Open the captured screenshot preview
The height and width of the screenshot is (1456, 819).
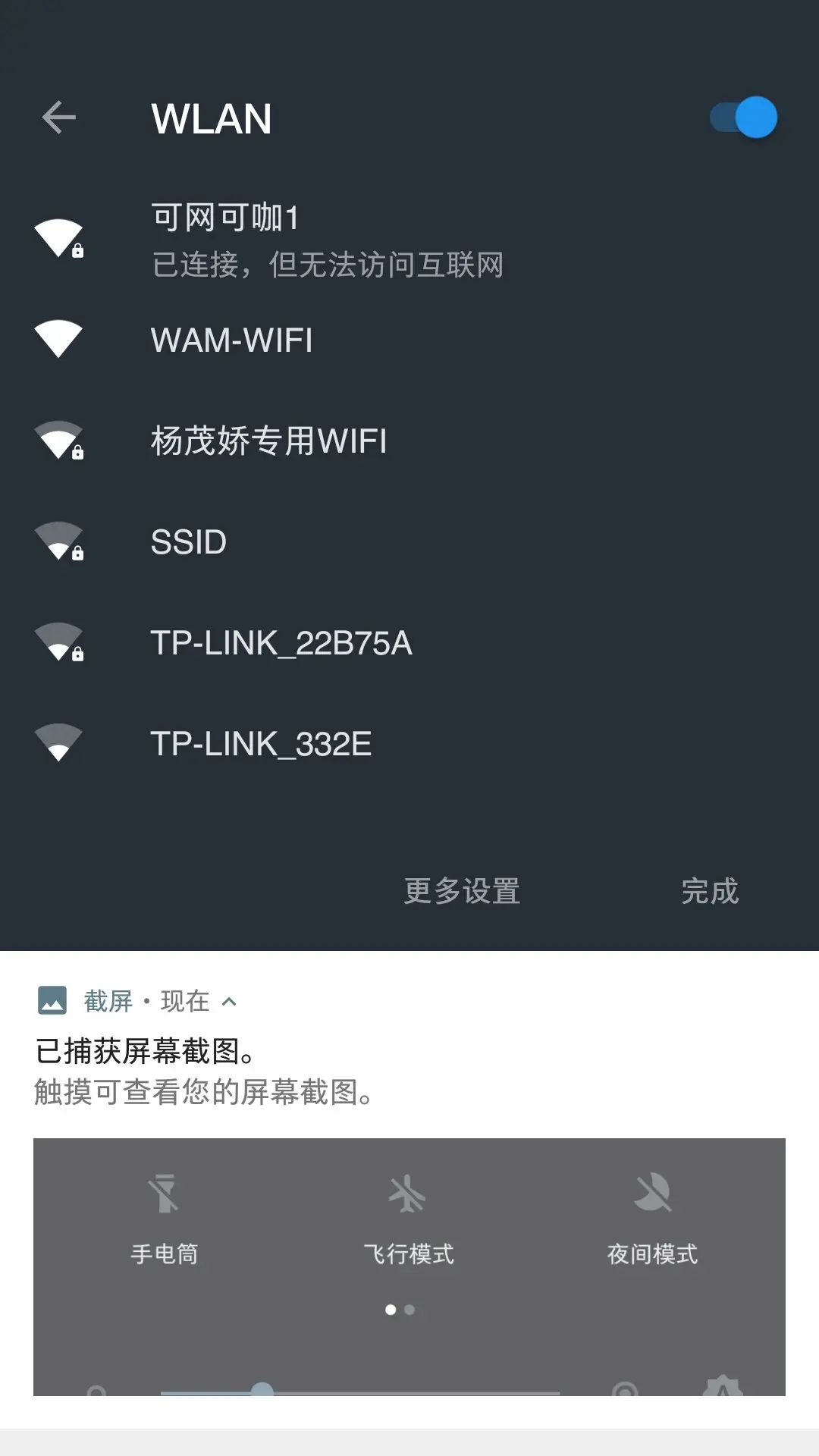[409, 1266]
